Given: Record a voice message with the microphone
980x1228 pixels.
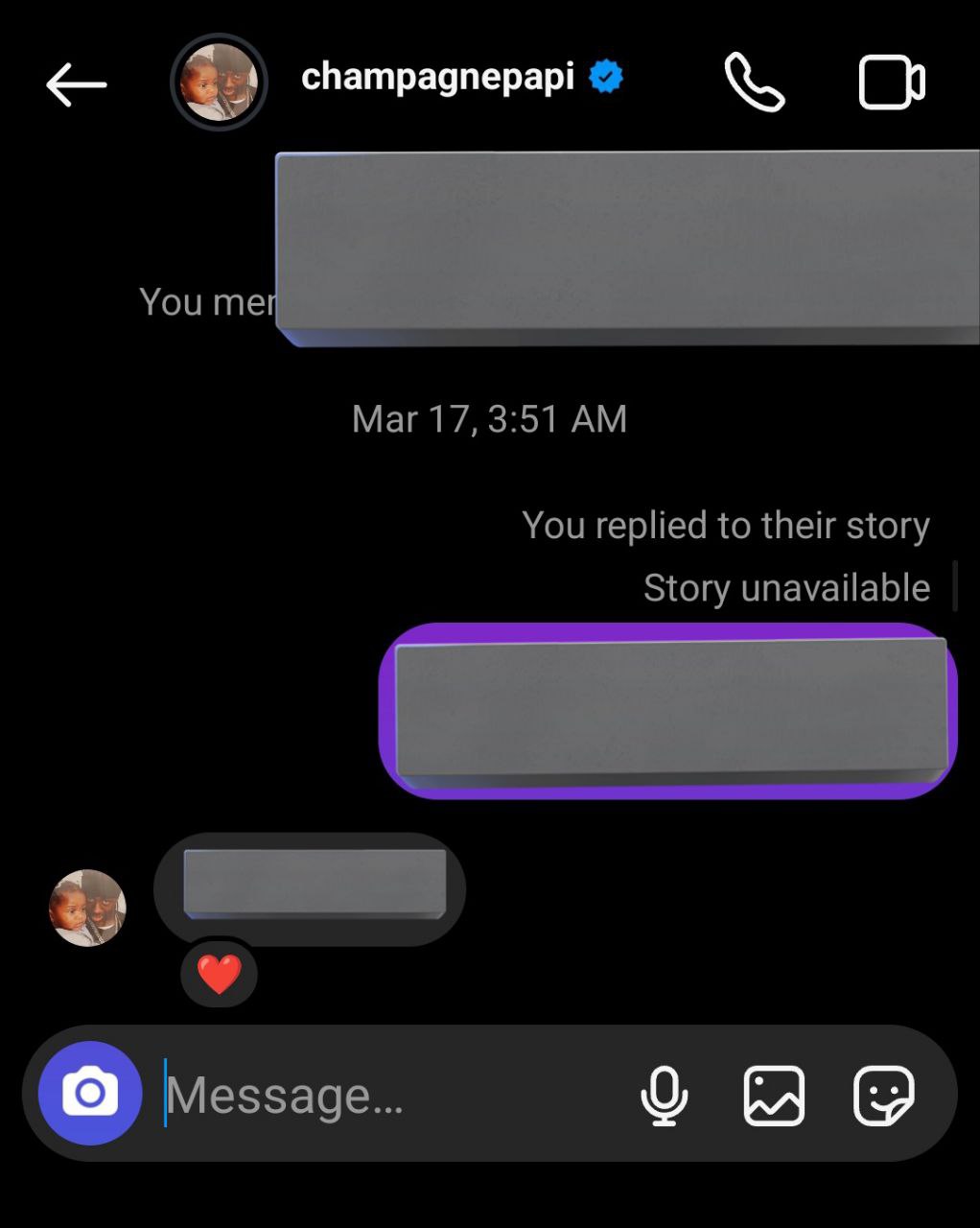Looking at the screenshot, I should (664, 1095).
